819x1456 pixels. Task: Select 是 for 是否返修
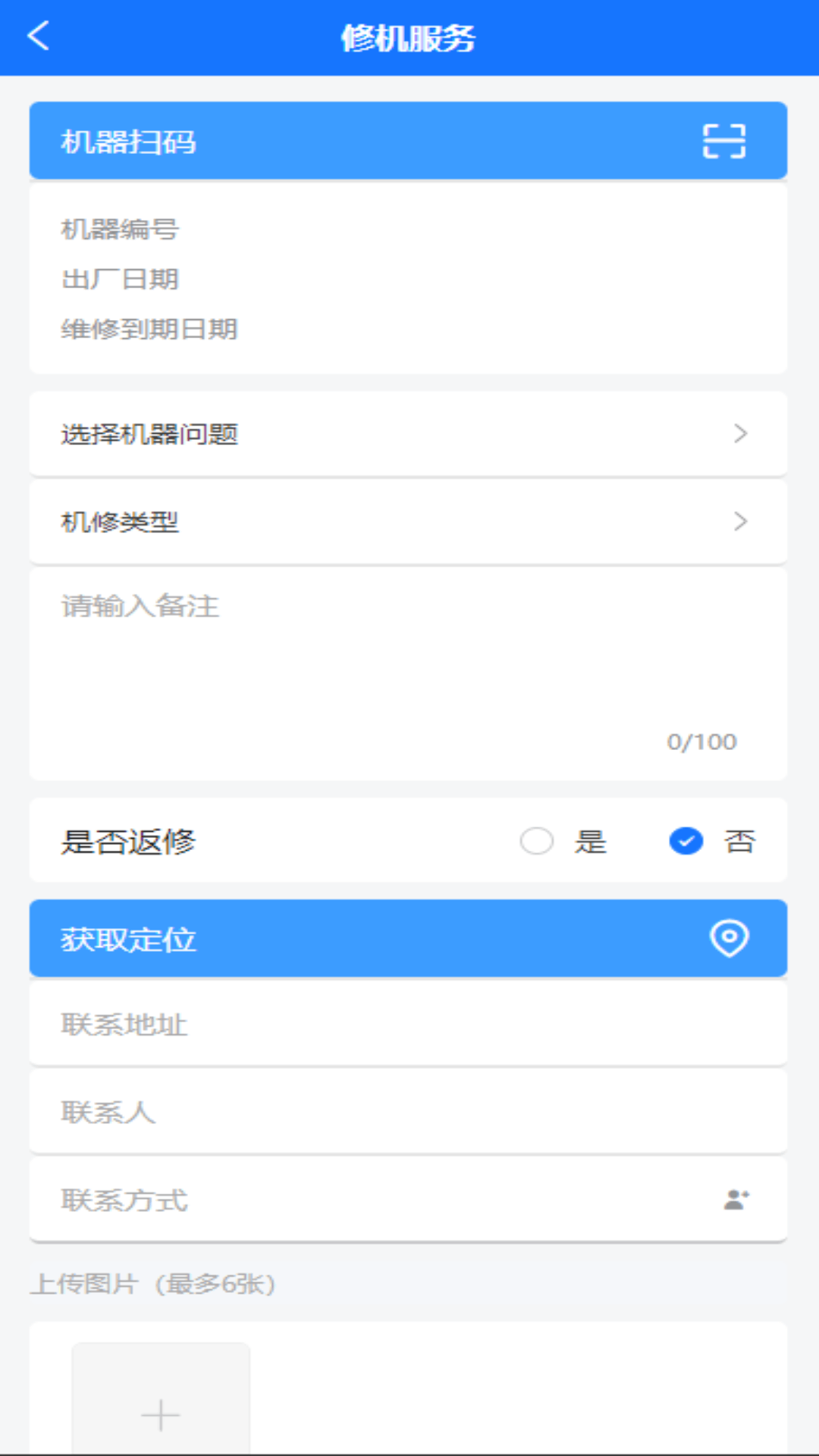pyautogui.click(x=537, y=841)
